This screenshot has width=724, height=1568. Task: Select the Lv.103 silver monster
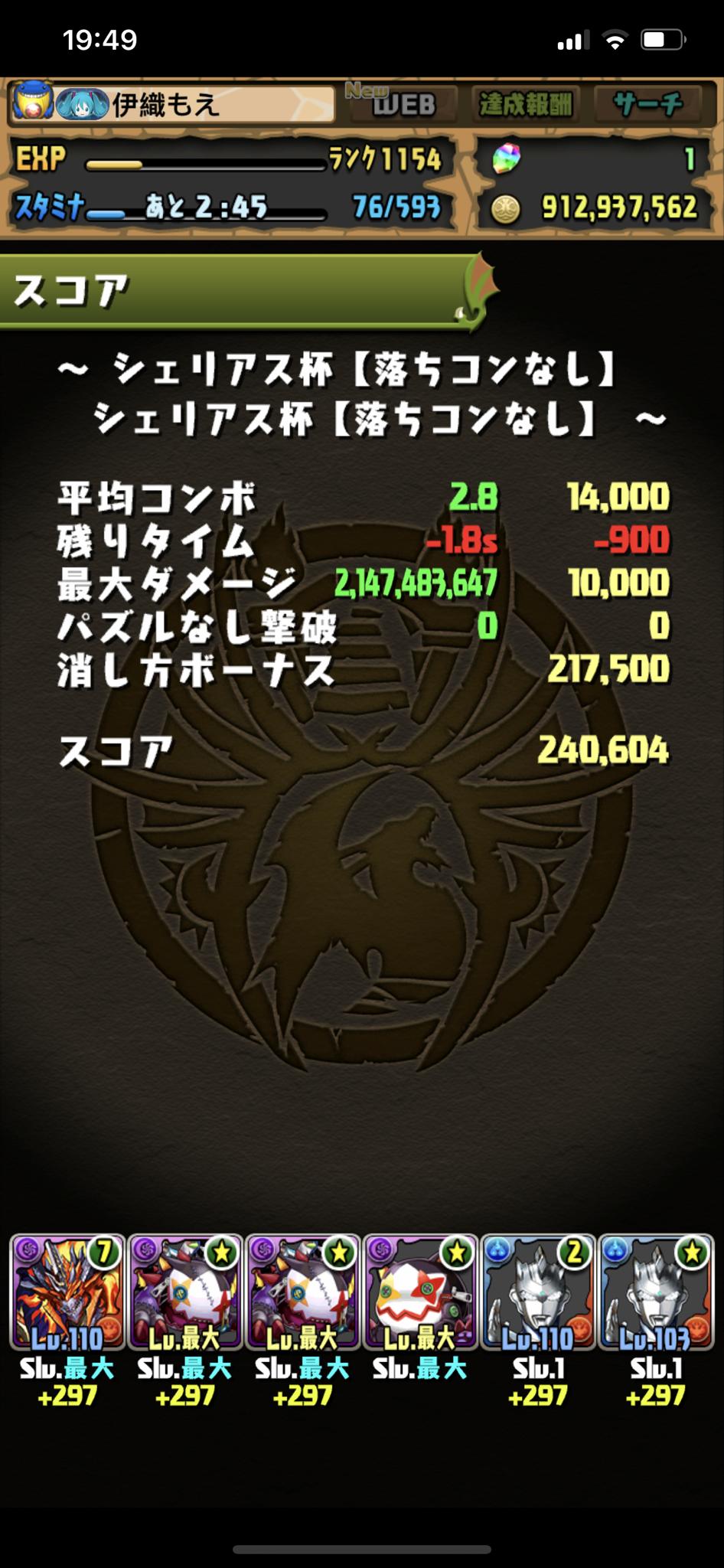[655, 1292]
